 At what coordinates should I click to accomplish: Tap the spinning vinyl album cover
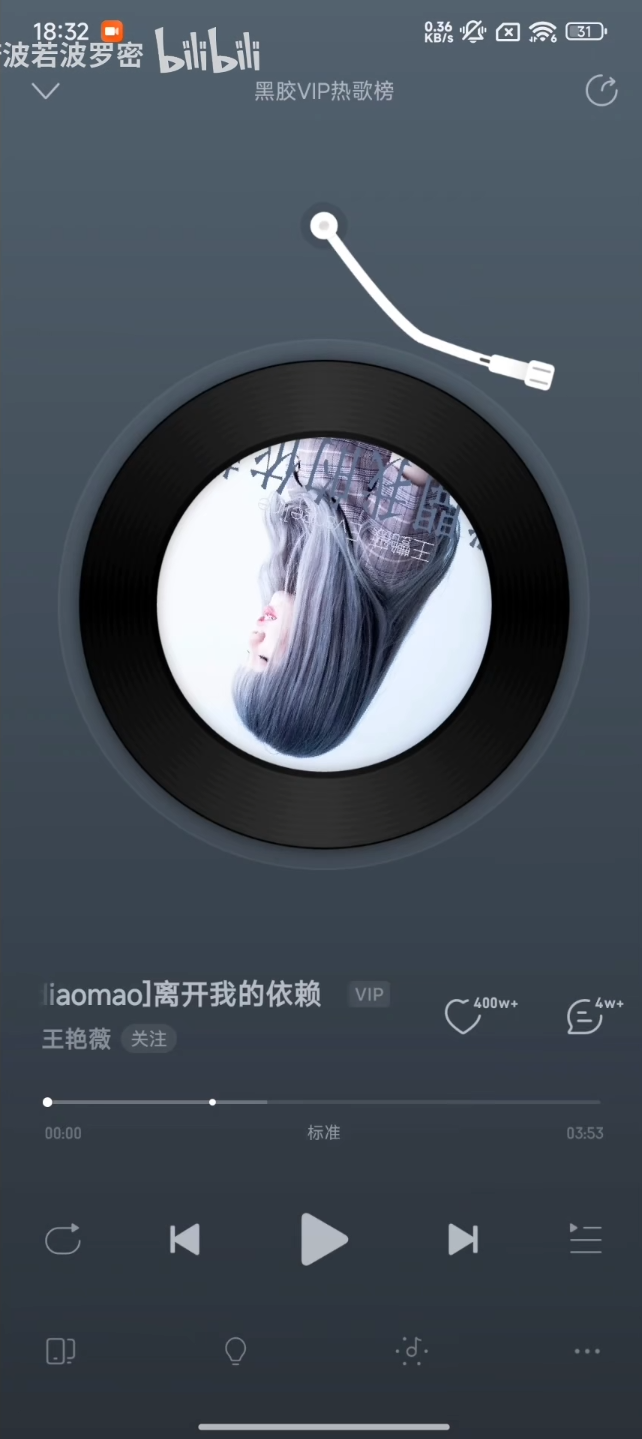pos(324,604)
